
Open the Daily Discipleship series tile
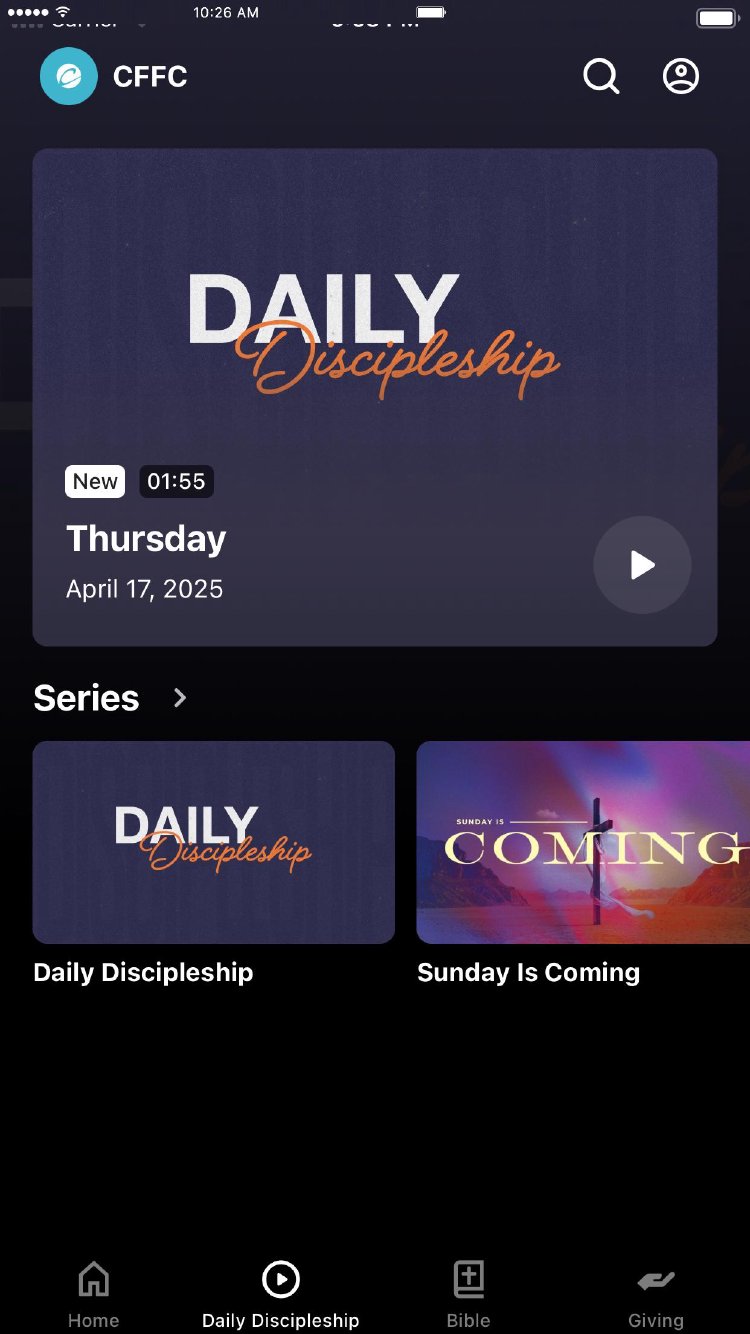pos(214,842)
